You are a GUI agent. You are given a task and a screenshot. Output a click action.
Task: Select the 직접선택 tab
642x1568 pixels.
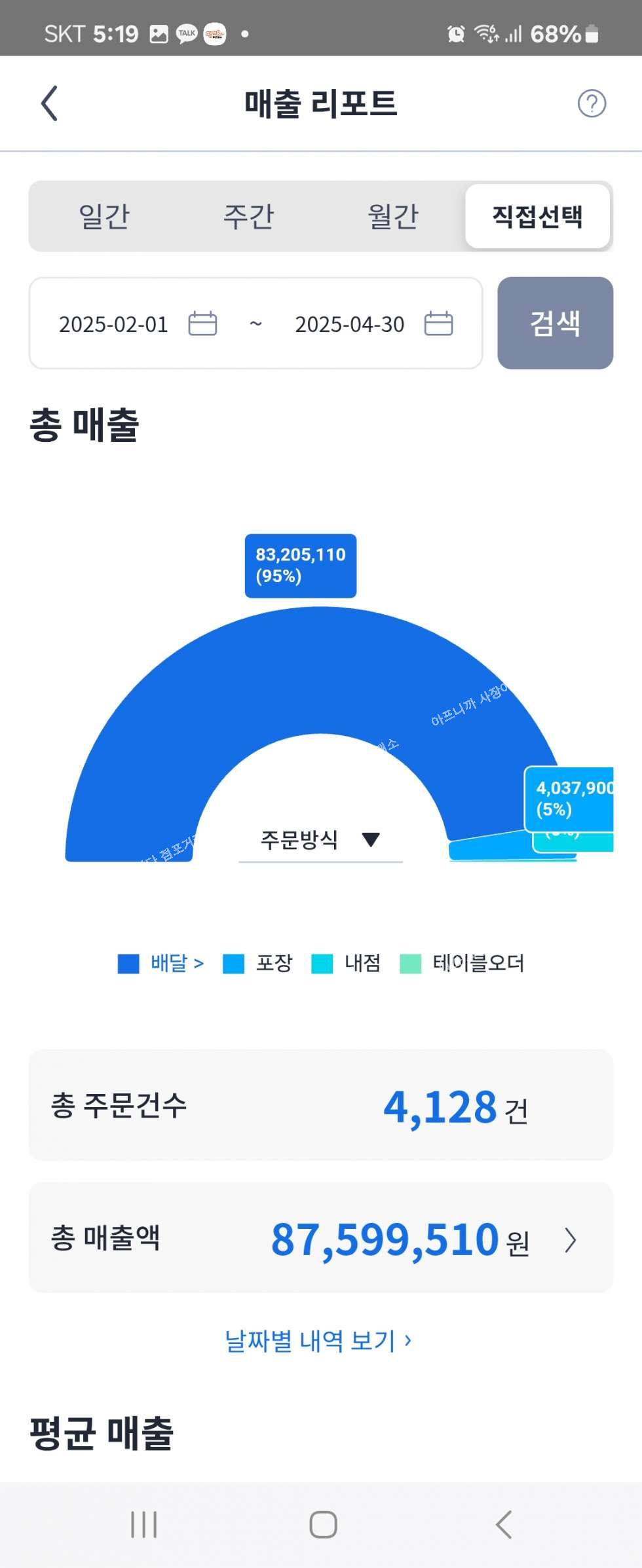[x=537, y=216]
